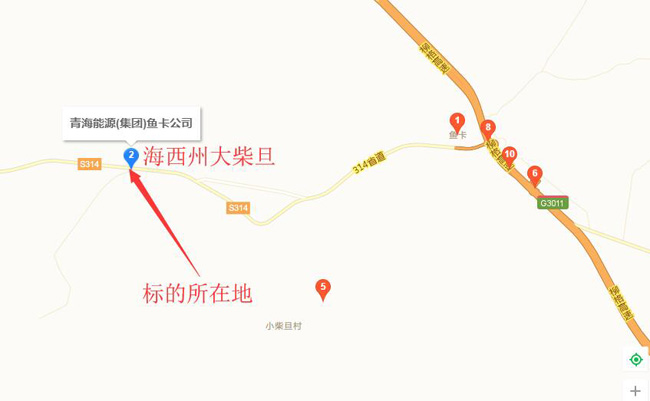The width and height of the screenshot is (650, 401).
Task: Open the 青海能源(集团)鱼卡公司 info label
Action: [x=131, y=123]
